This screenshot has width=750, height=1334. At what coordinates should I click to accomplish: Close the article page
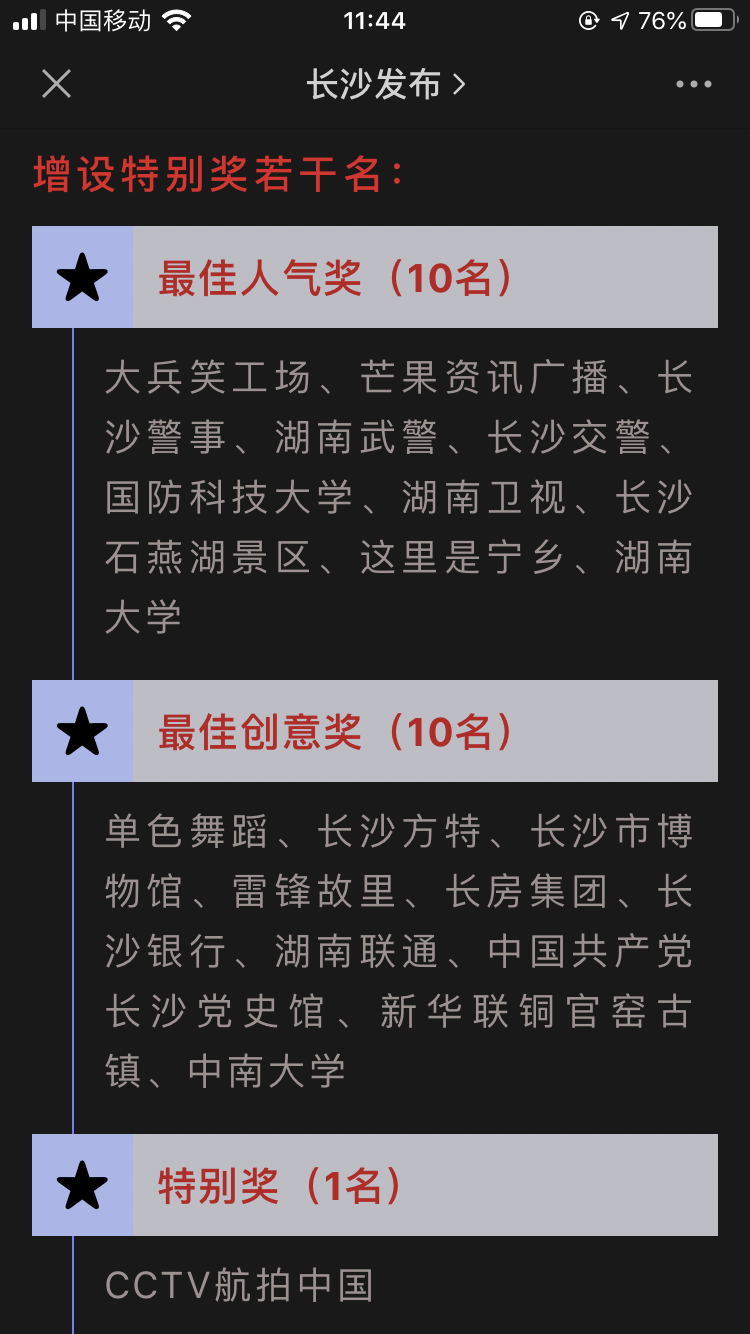(x=56, y=84)
